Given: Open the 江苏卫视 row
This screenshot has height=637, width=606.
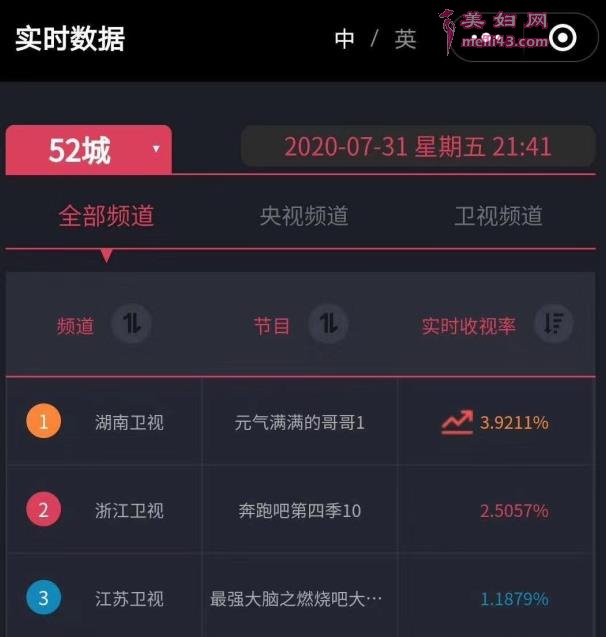Looking at the screenshot, I should click(x=129, y=599).
